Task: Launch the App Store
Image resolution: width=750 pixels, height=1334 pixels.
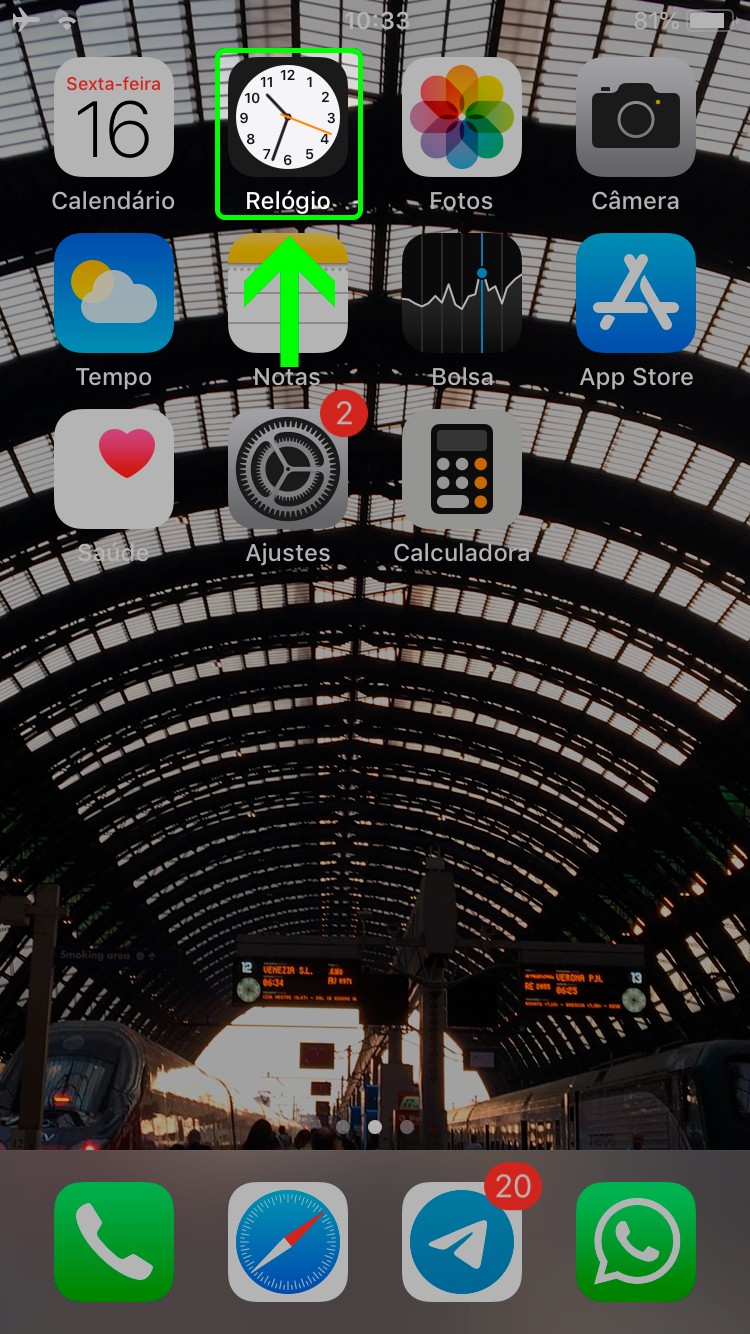Action: click(x=636, y=293)
